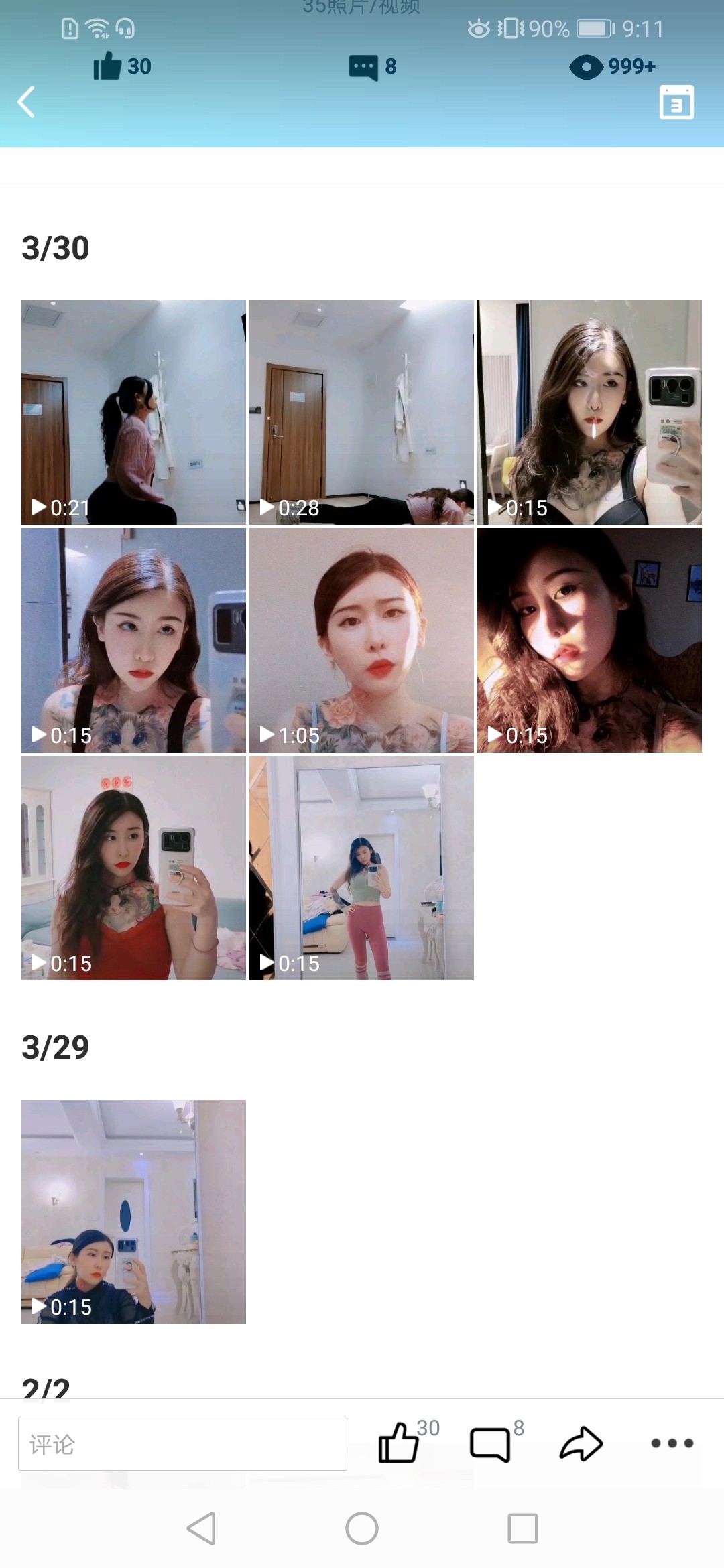Image resolution: width=724 pixels, height=1568 pixels.
Task: Open the three-dot more options menu
Action: click(672, 1443)
